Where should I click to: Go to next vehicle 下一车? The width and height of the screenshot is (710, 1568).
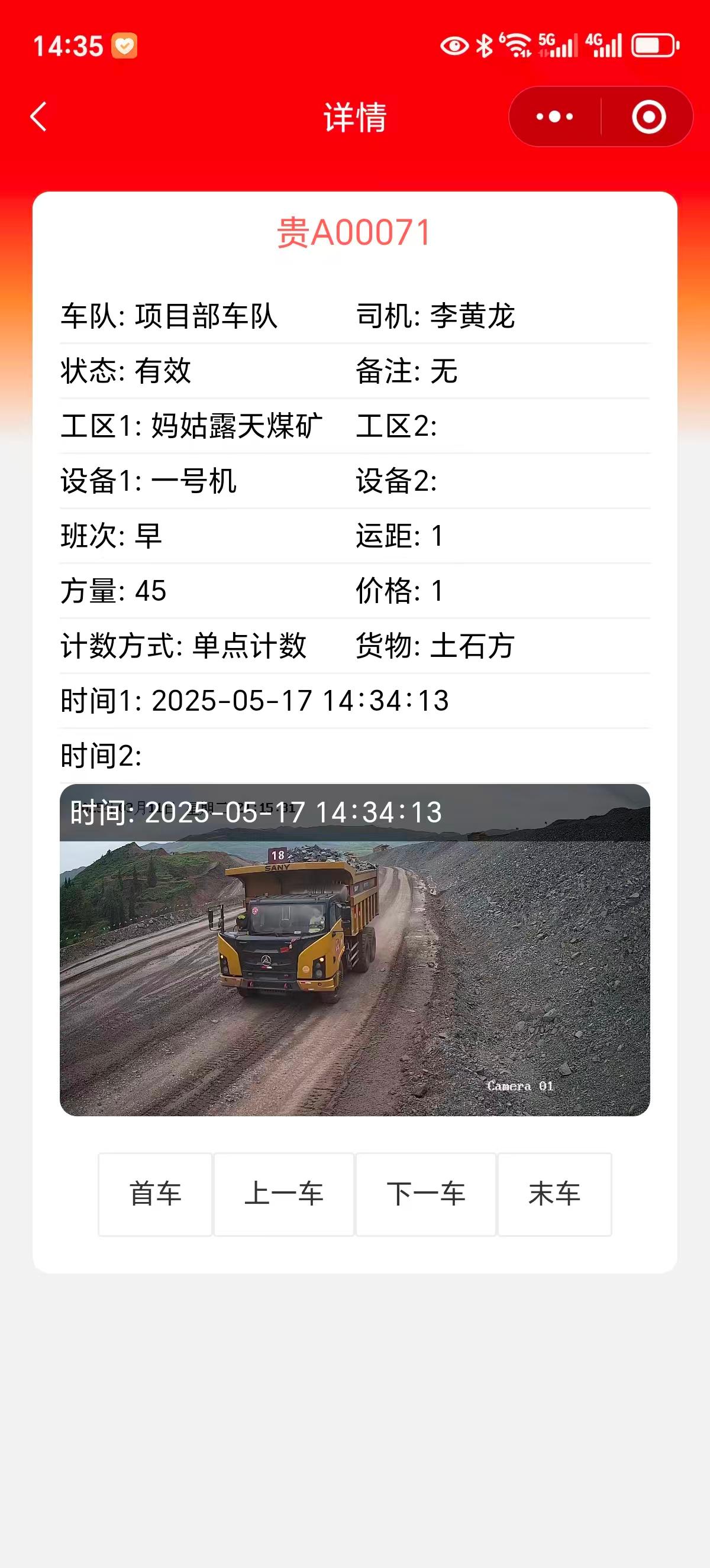[425, 1194]
